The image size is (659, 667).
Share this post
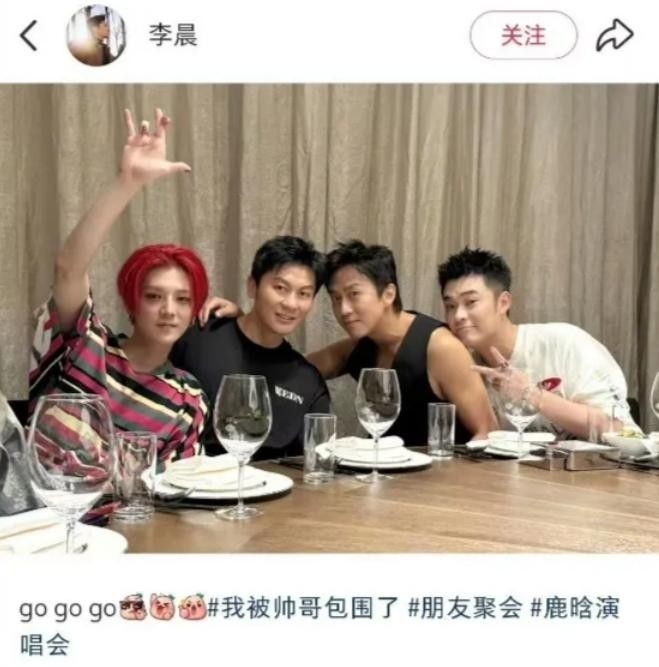614,36
